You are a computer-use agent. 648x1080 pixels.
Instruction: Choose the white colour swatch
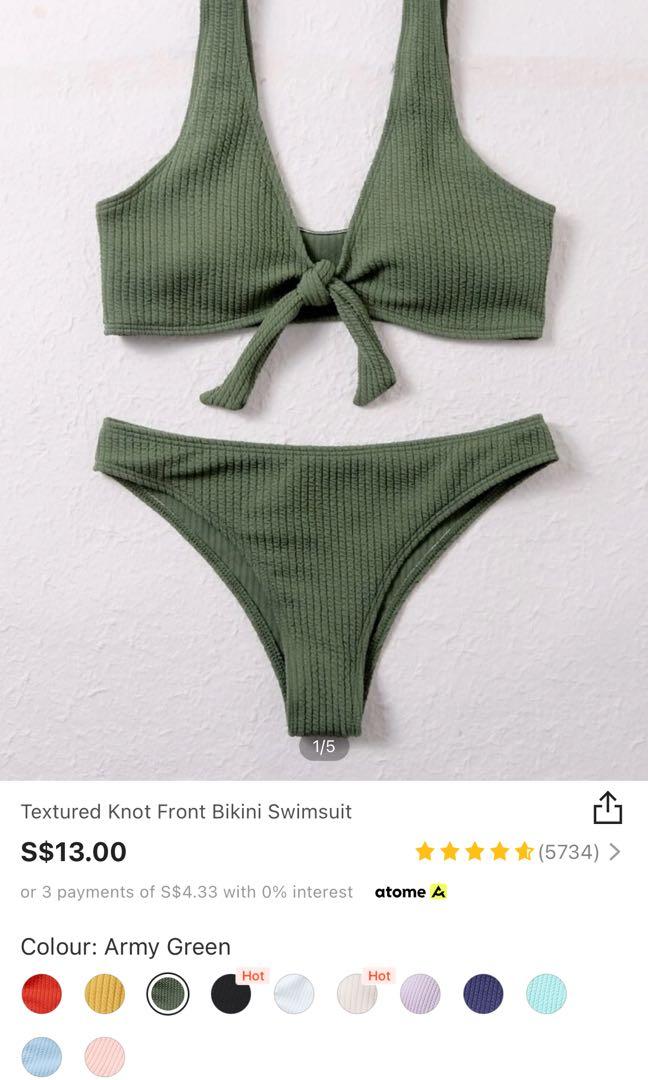[294, 994]
